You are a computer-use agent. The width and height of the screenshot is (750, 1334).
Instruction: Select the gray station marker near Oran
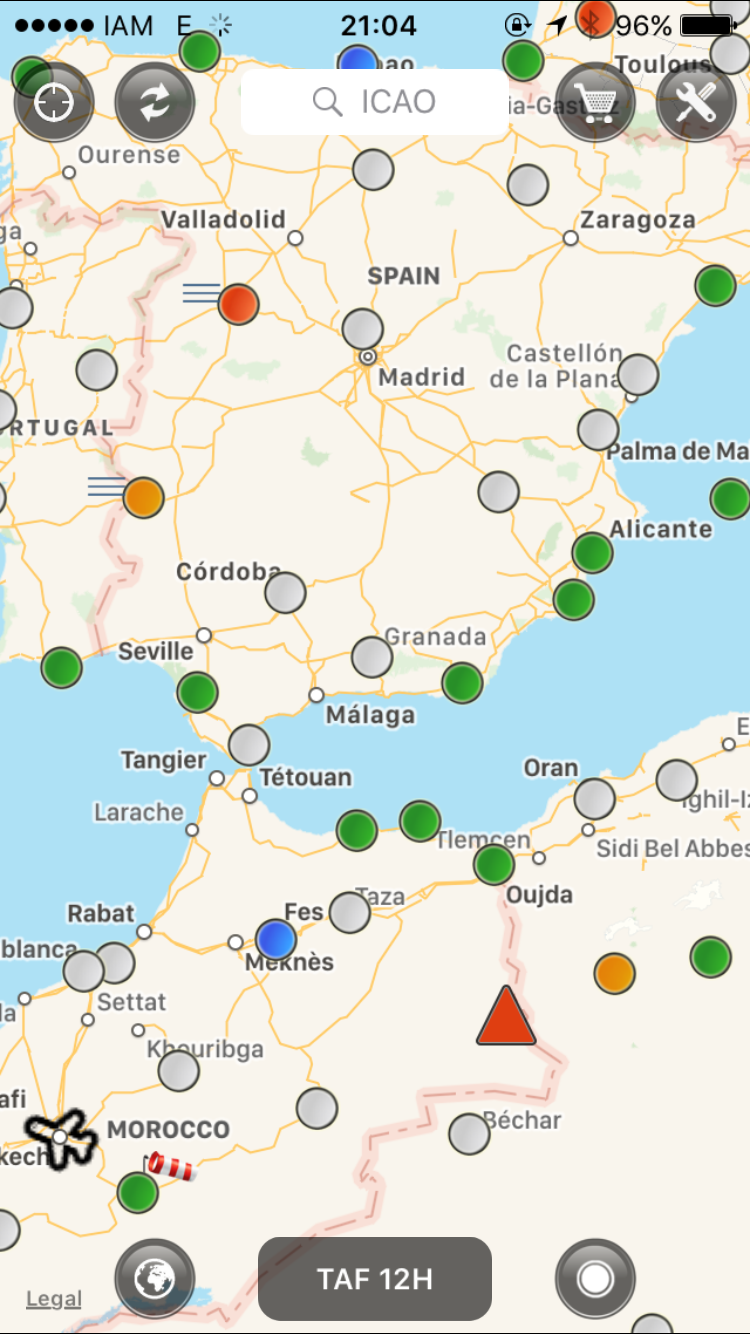[595, 799]
